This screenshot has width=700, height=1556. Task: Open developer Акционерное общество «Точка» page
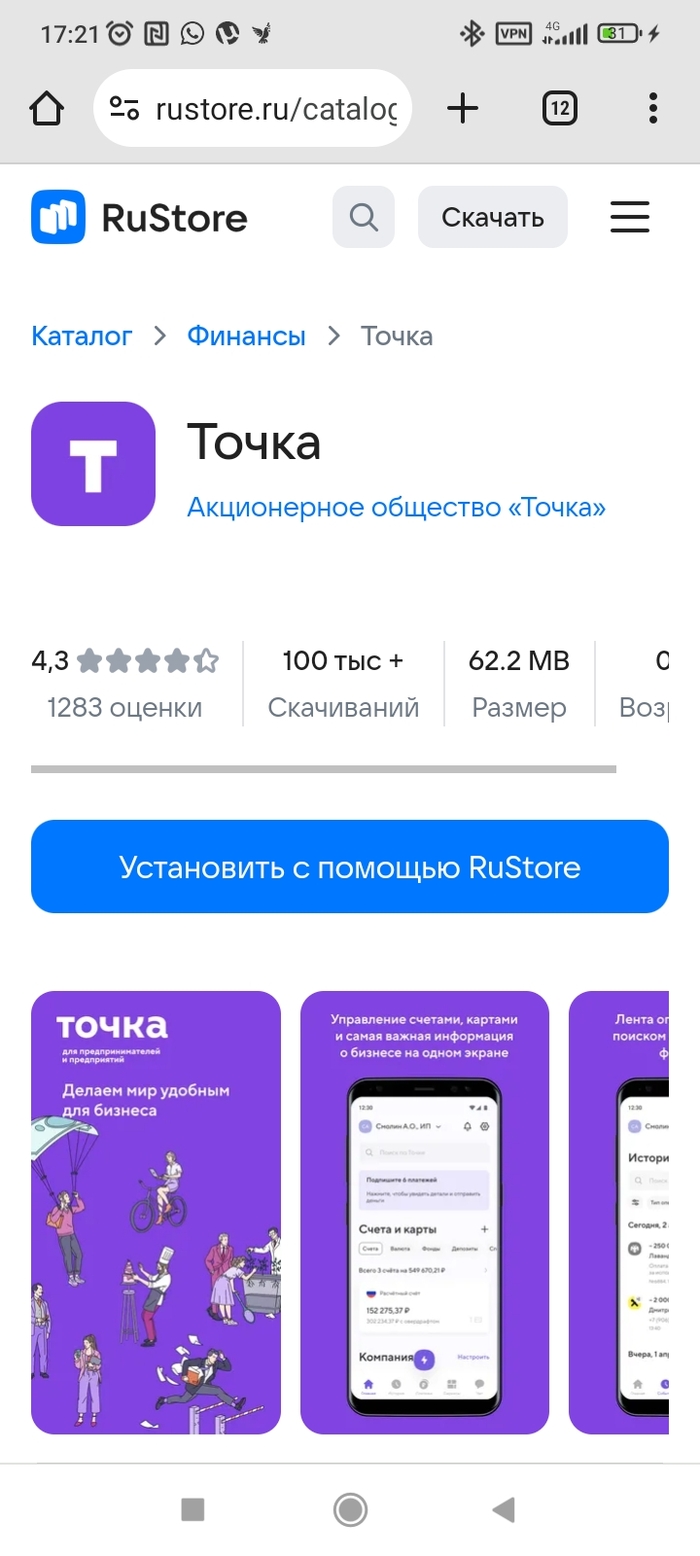click(x=396, y=507)
